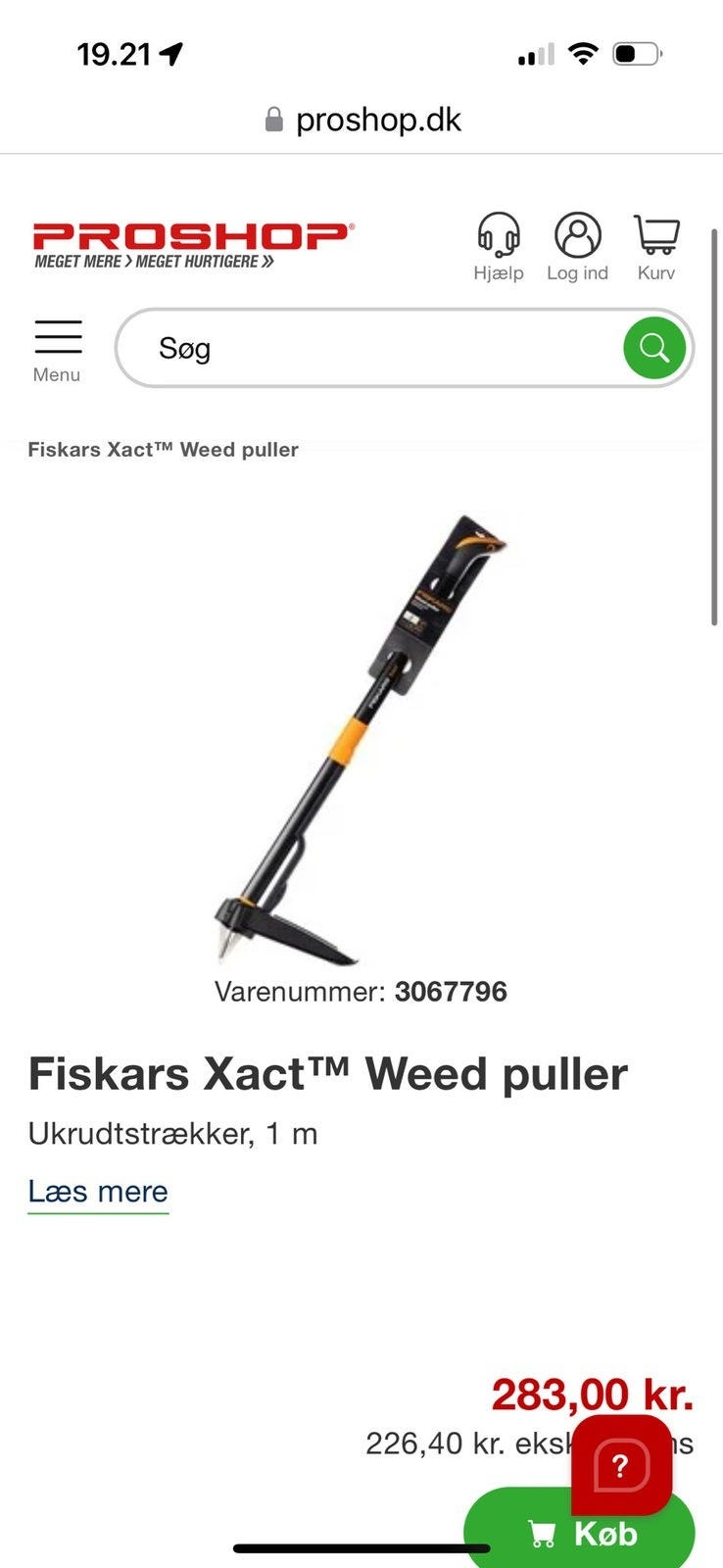Tap the Søg search field
Screen dimensions: 723x1568
tap(372, 348)
